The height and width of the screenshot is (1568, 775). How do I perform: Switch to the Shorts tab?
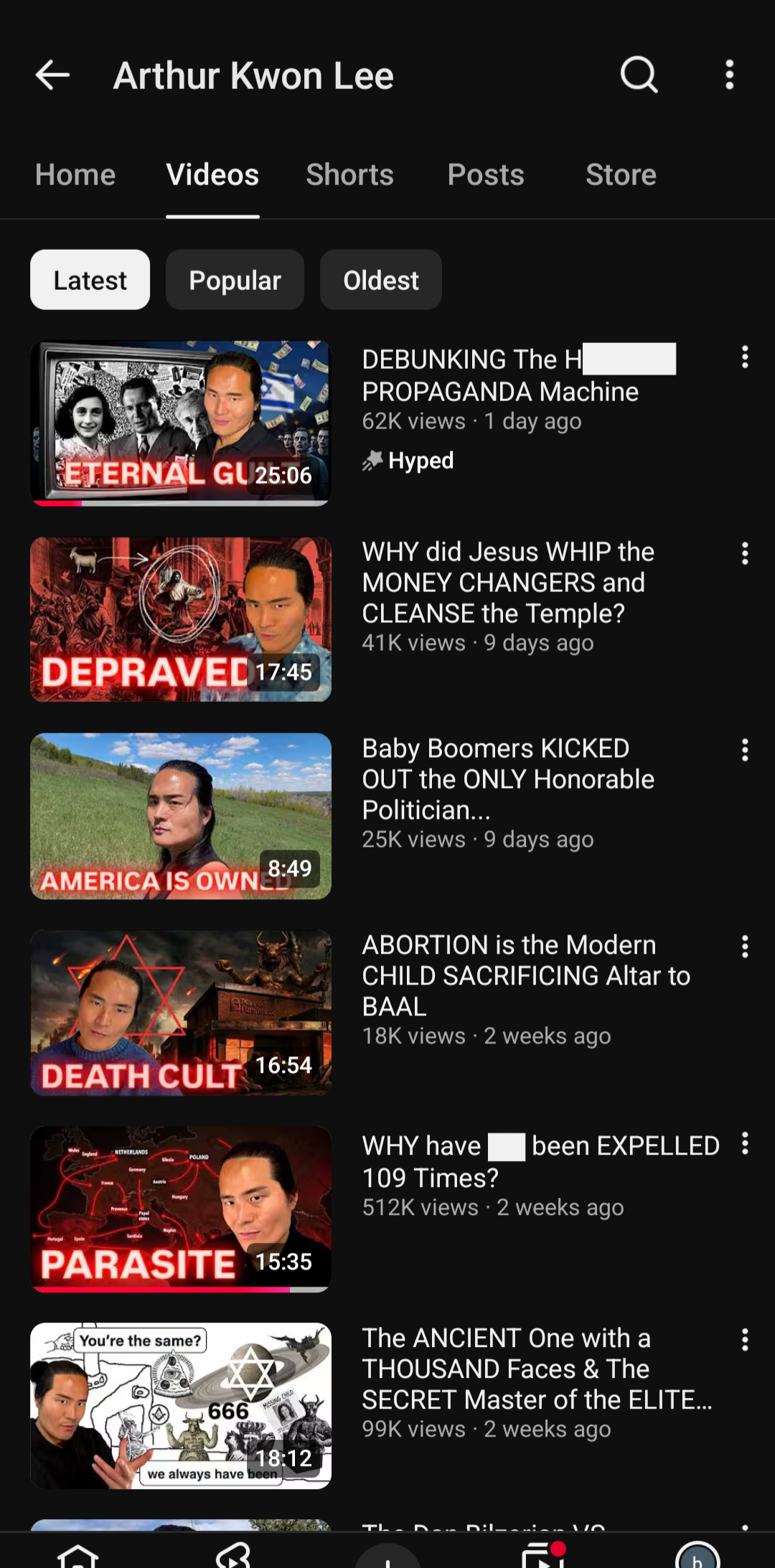point(350,175)
